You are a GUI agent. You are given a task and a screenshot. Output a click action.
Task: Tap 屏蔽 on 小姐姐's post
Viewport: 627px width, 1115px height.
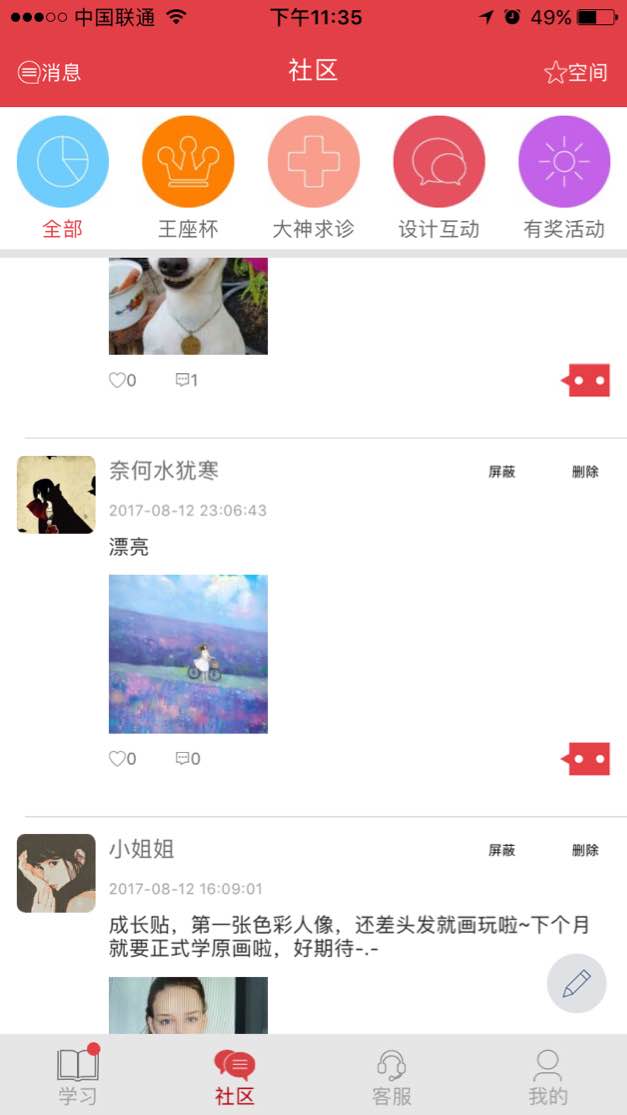click(501, 851)
